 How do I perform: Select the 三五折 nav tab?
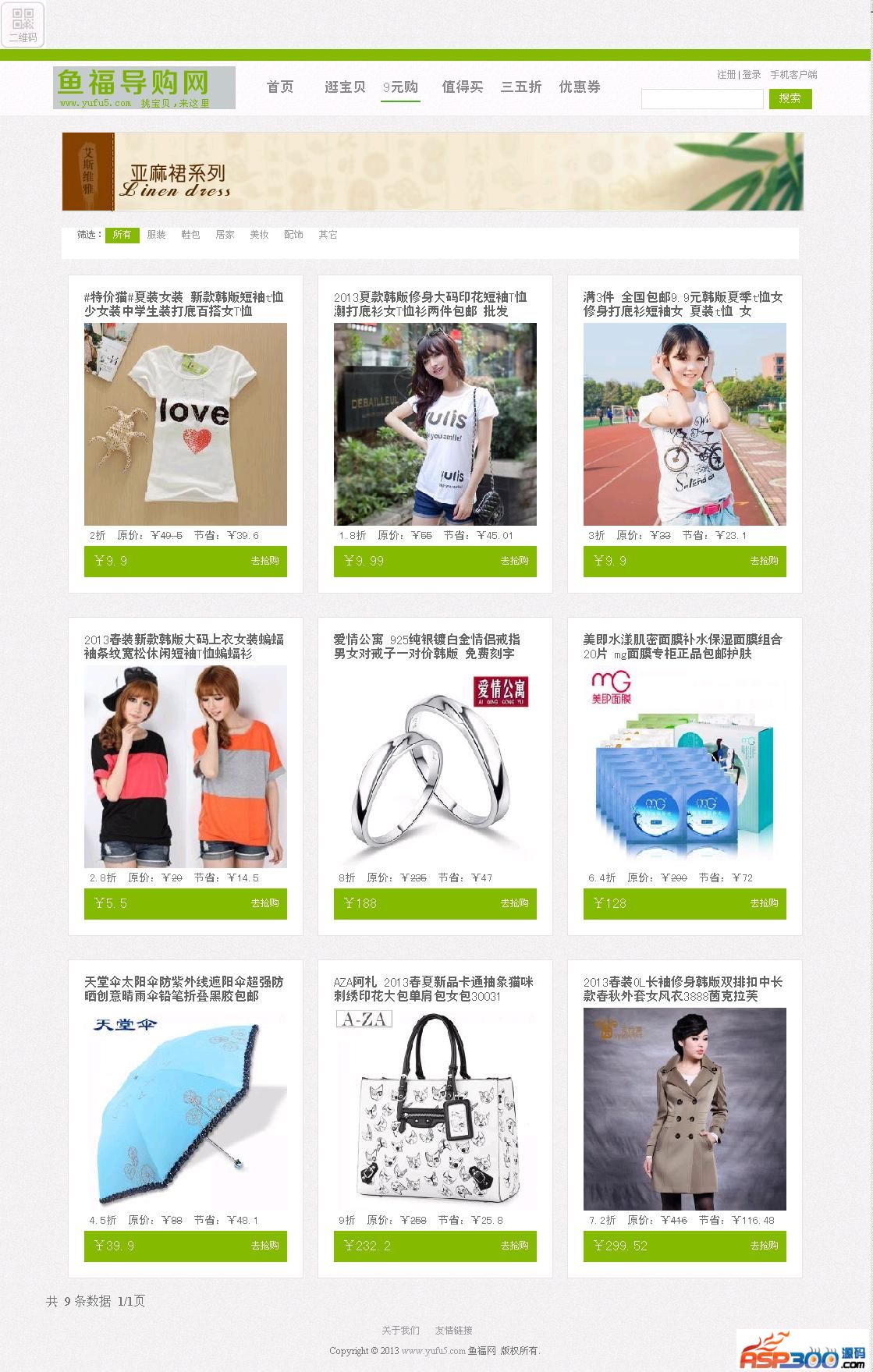521,87
